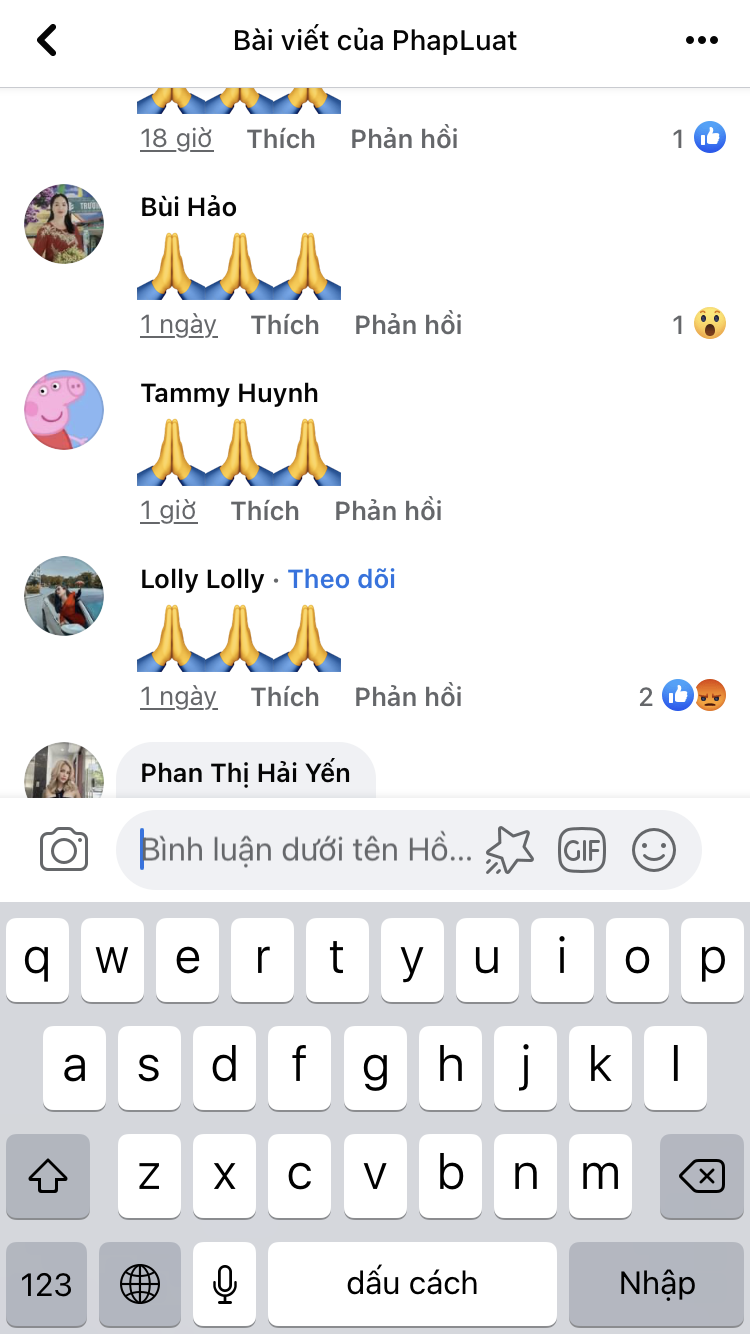750x1334 pixels.
Task: Open the three-dot overflow menu
Action: pos(702,41)
